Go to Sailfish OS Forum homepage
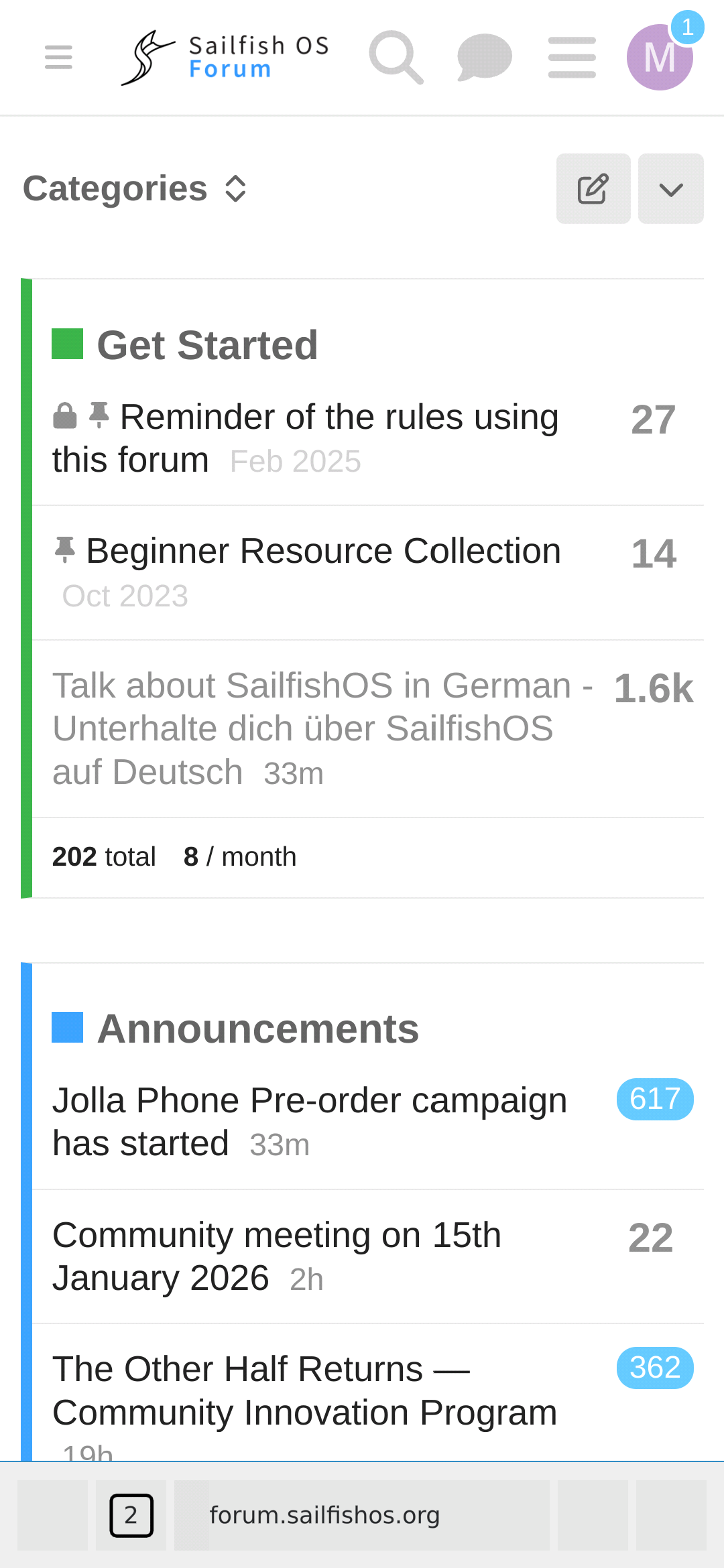Viewport: 724px width, 1568px height. 225,57
